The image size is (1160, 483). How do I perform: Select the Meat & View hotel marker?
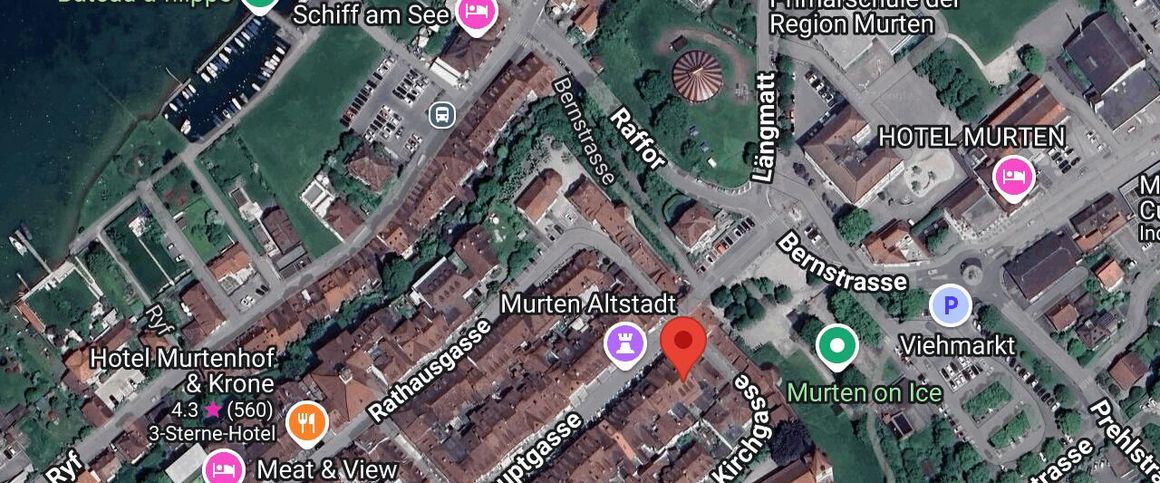223,468
